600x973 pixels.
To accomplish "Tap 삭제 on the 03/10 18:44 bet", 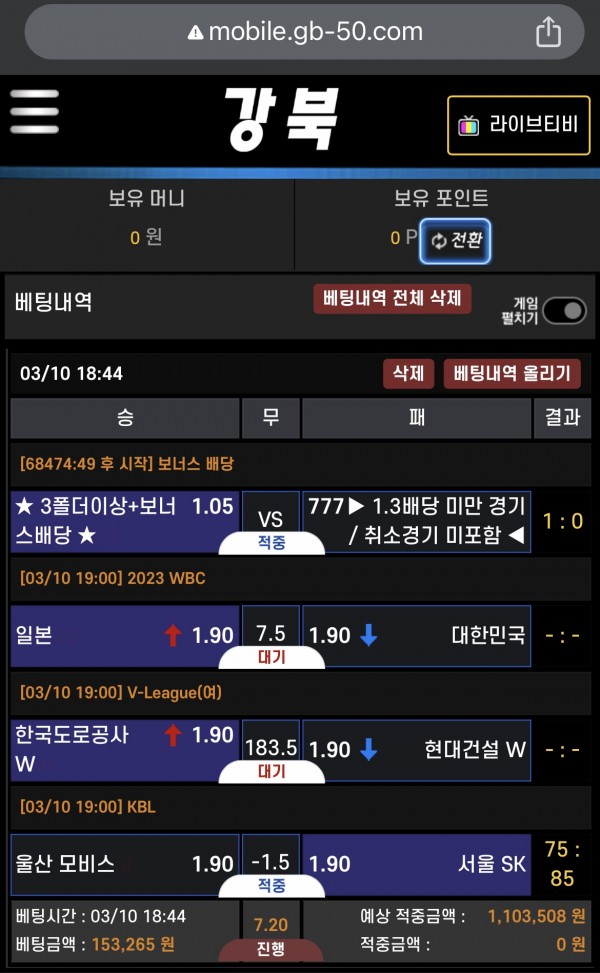I will pyautogui.click(x=408, y=374).
